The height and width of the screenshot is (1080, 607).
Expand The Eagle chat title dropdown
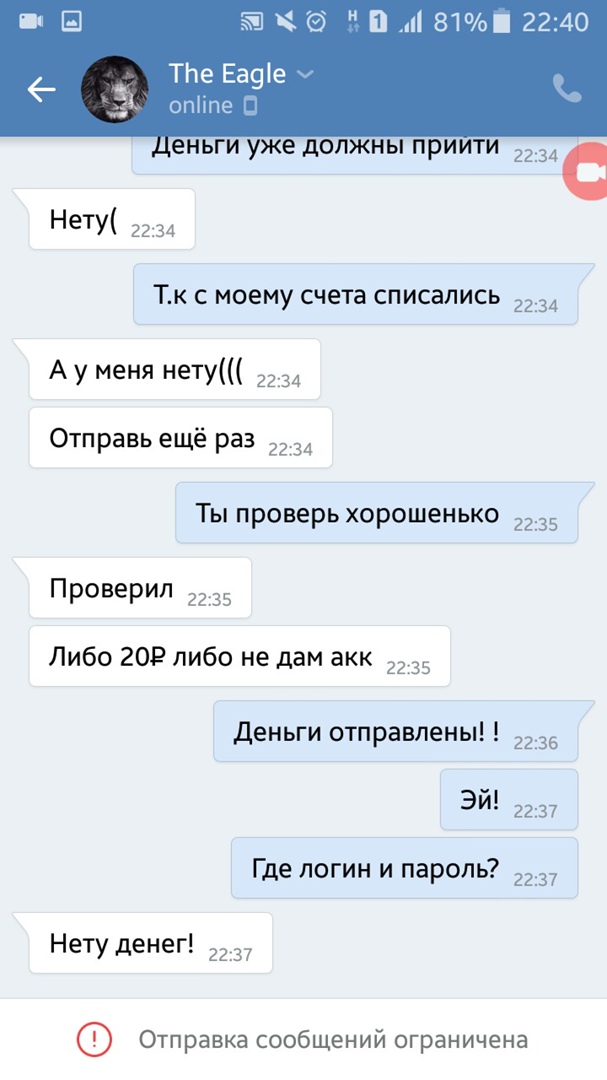tap(306, 75)
